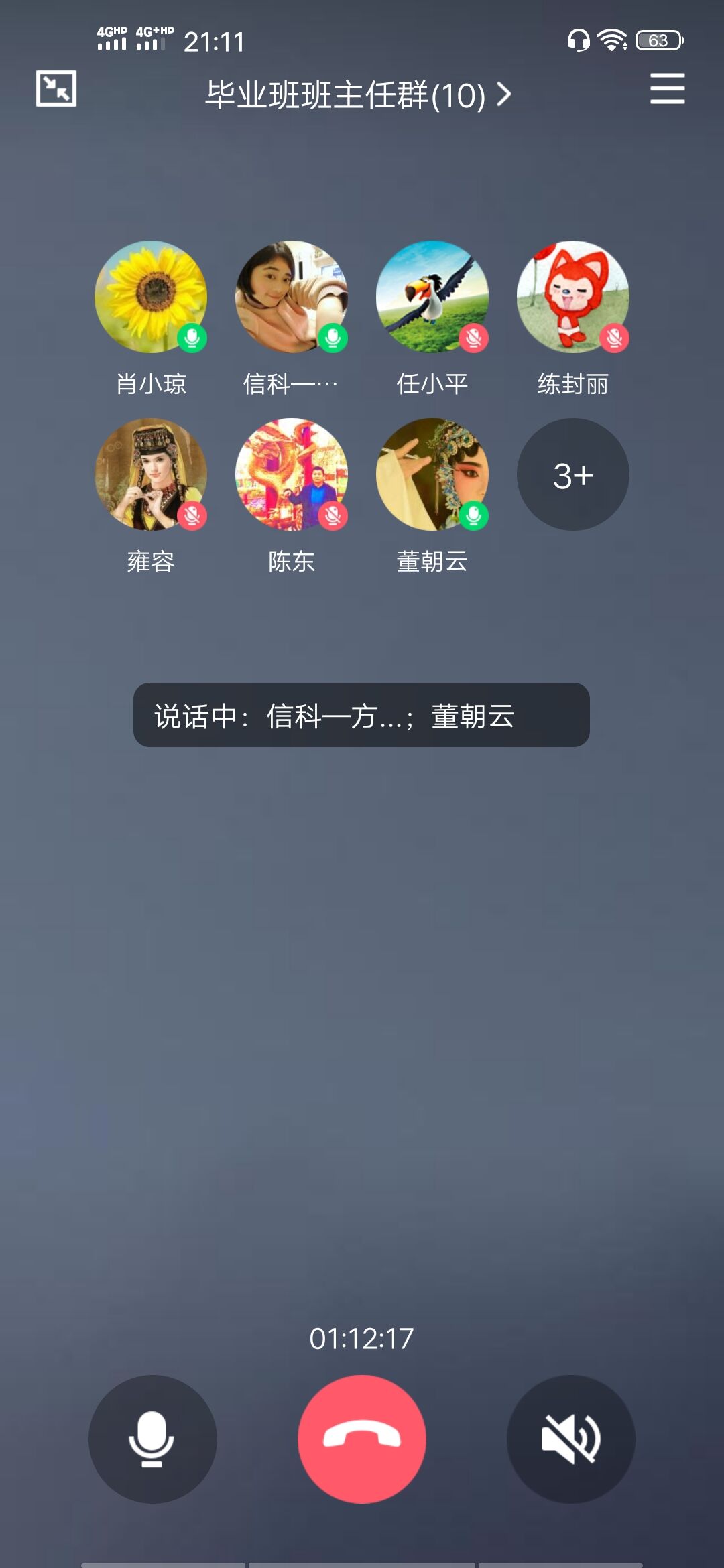Open the hamburger menu
This screenshot has height=1568, width=724.
pos(667,89)
